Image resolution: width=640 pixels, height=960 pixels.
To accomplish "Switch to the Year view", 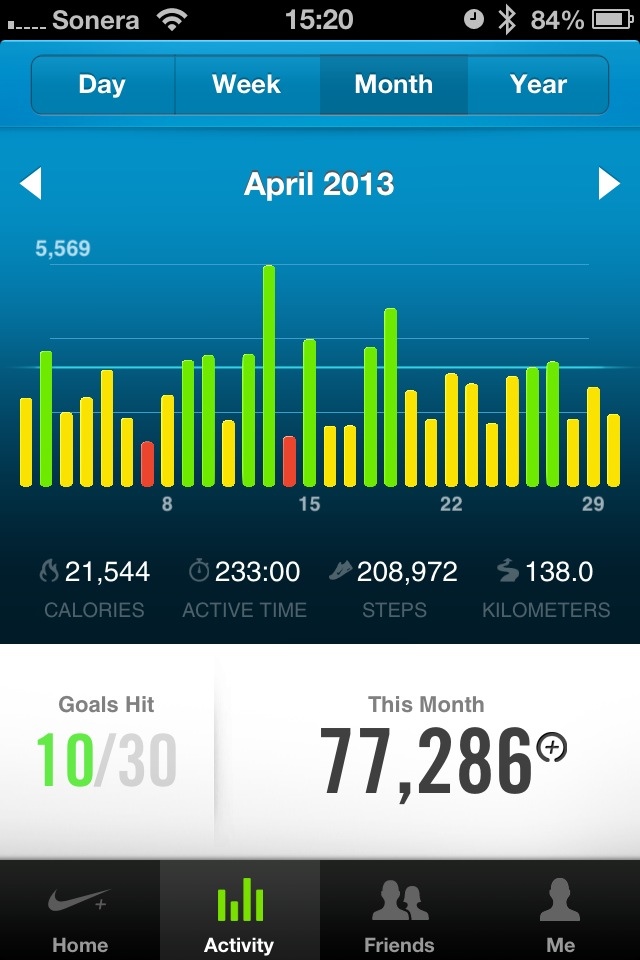I will pyautogui.click(x=538, y=85).
